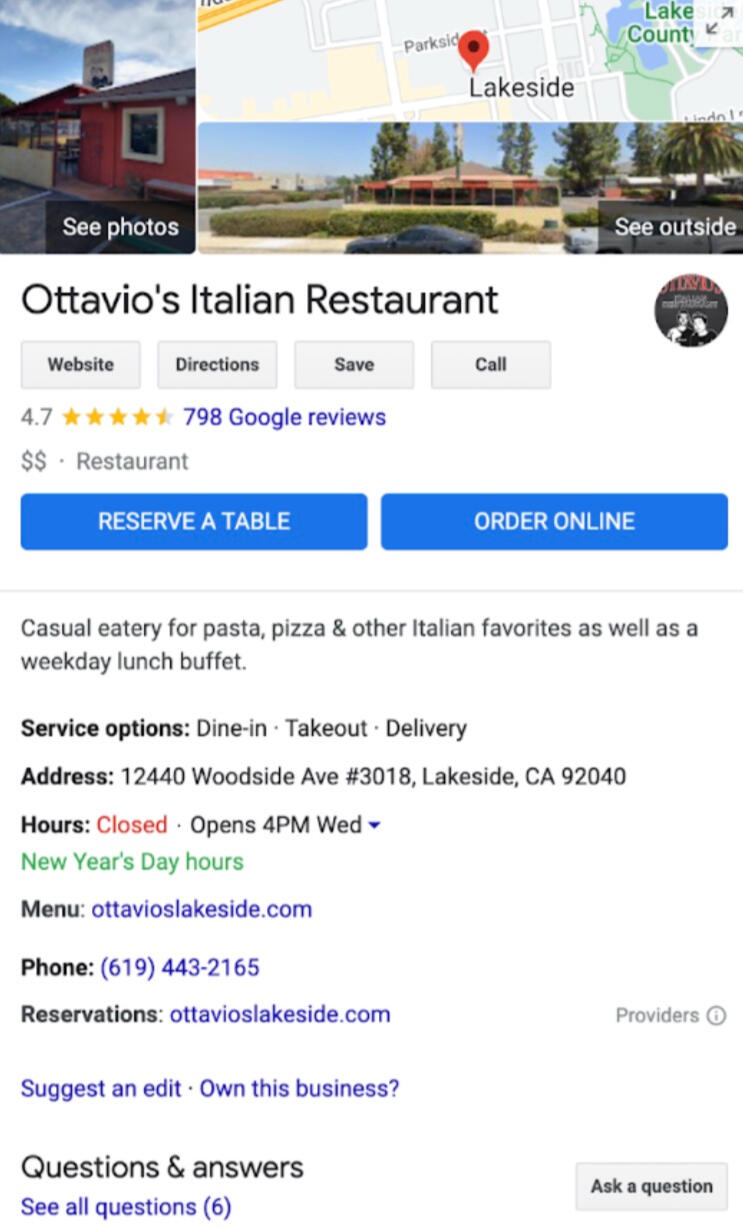
Task: Tap the Call button
Action: (490, 365)
